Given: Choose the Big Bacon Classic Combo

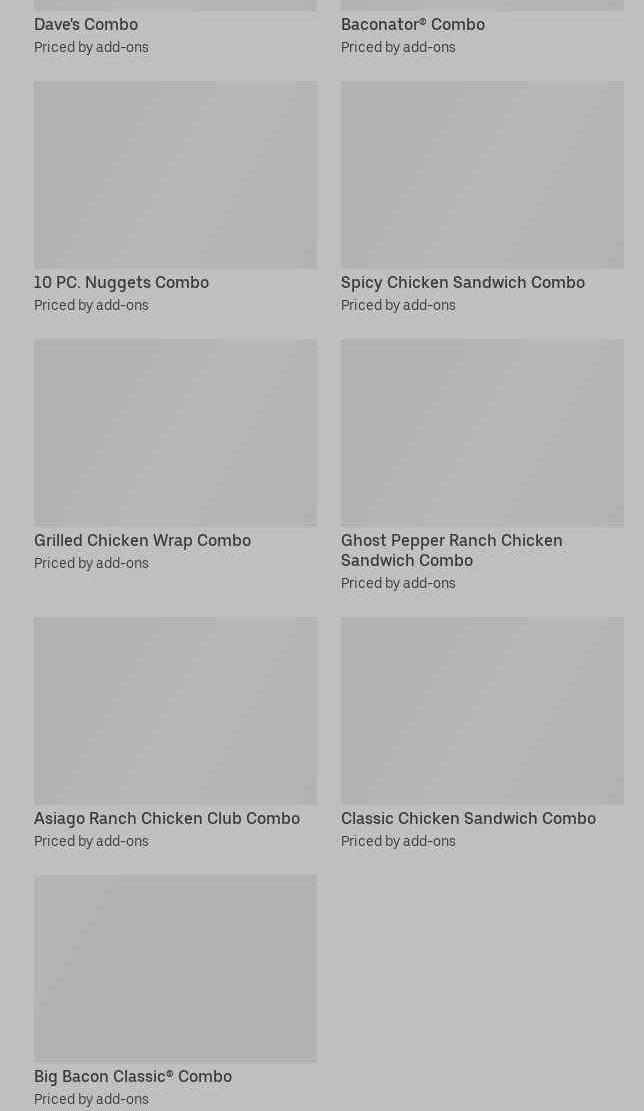Looking at the screenshot, I should coord(175,969).
